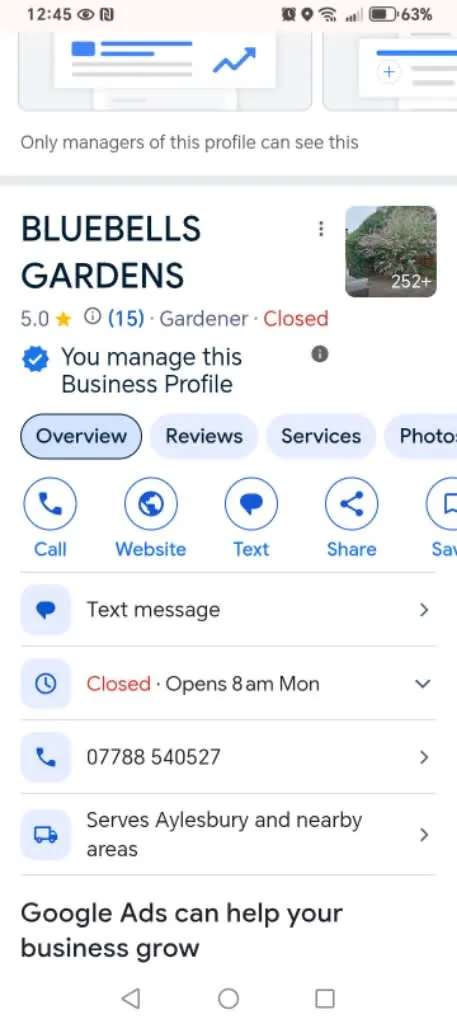Switch to the Services tab

pos(321,436)
